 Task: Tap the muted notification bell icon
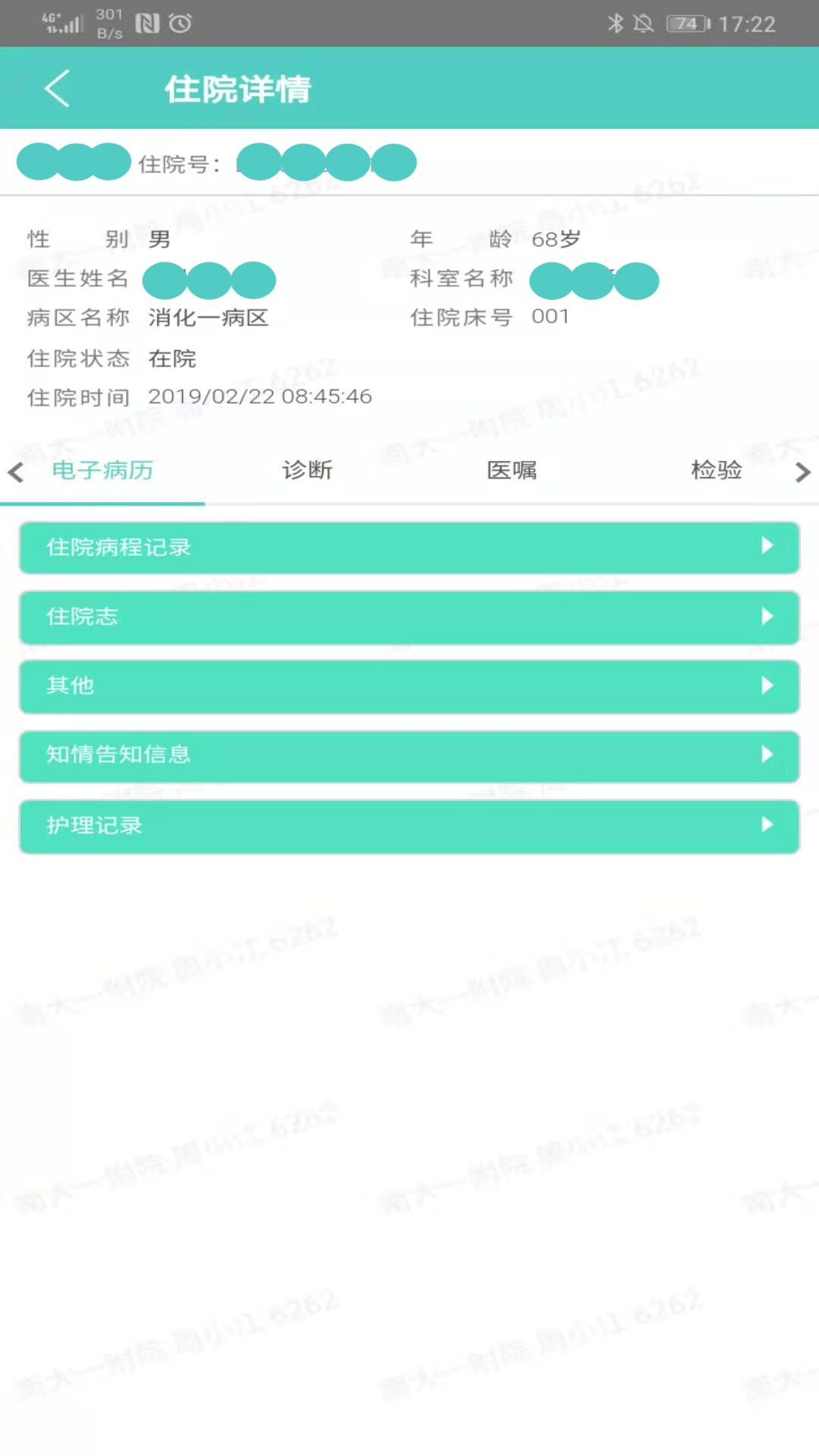645,24
